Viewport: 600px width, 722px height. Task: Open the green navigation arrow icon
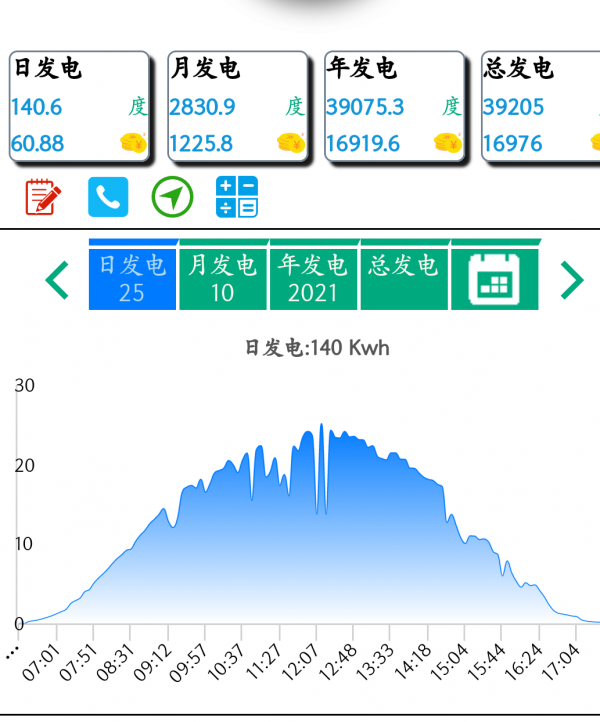[172, 198]
